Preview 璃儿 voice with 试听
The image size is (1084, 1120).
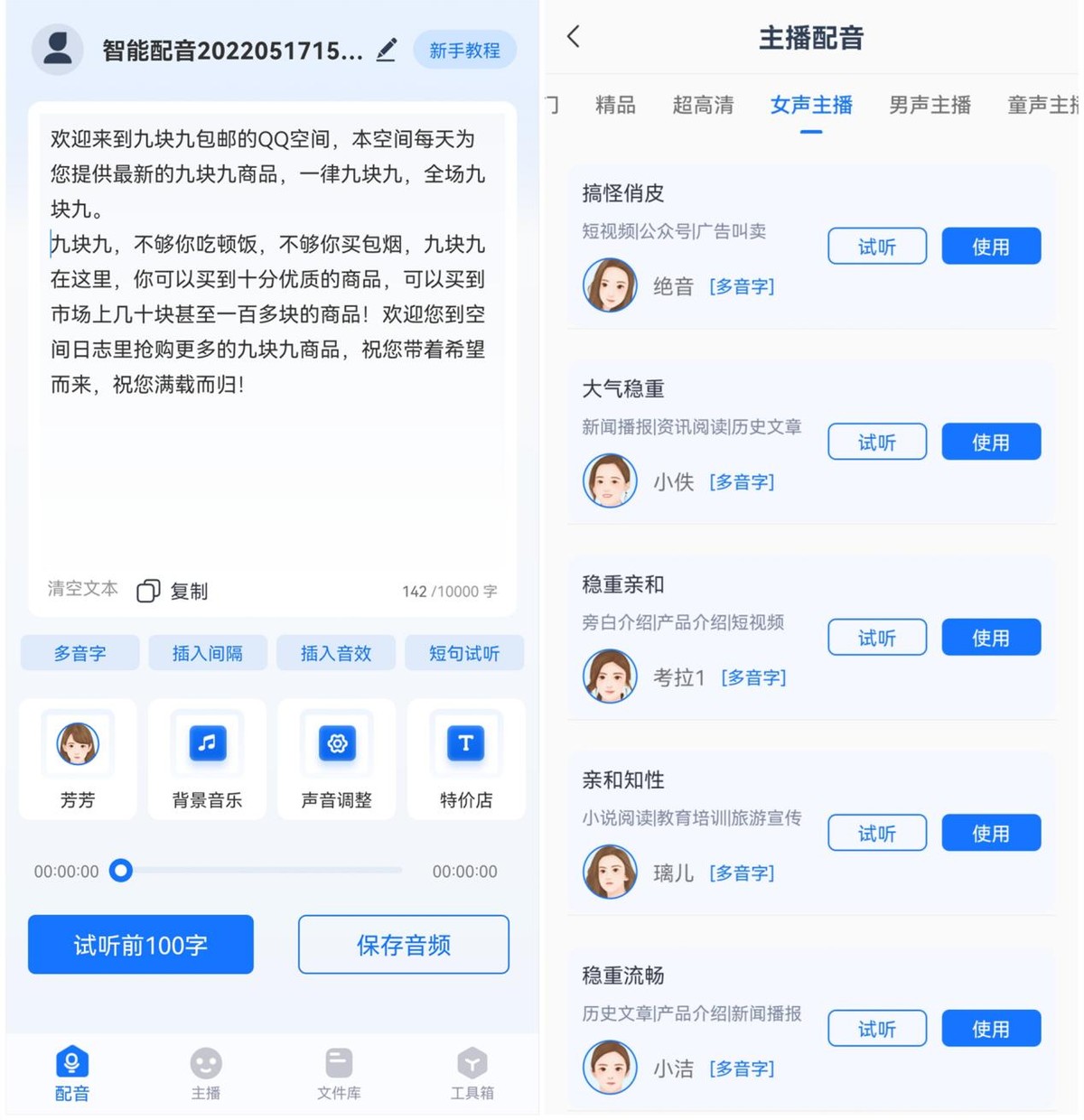point(876,834)
